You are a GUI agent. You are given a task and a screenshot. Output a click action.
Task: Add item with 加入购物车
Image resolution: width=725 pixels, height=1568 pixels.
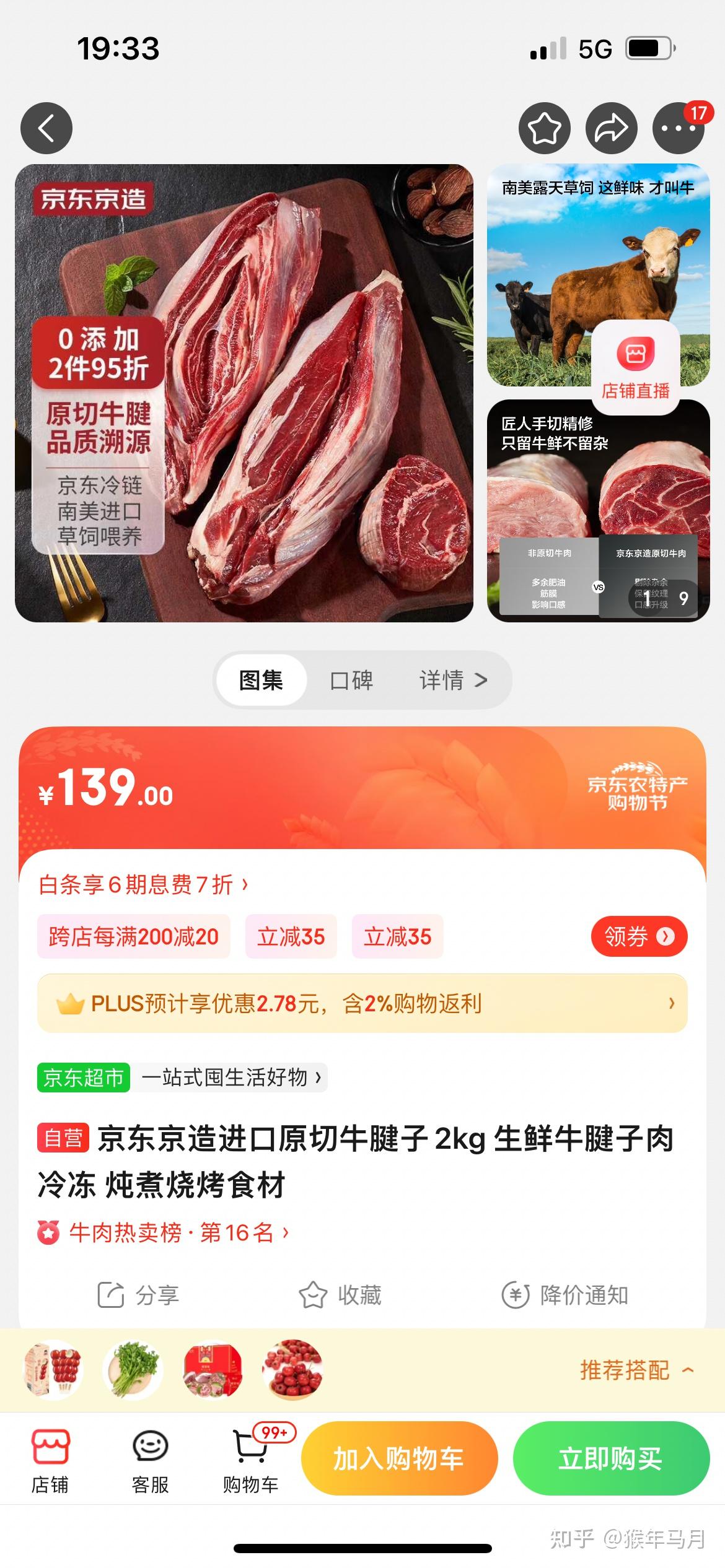[x=399, y=1459]
